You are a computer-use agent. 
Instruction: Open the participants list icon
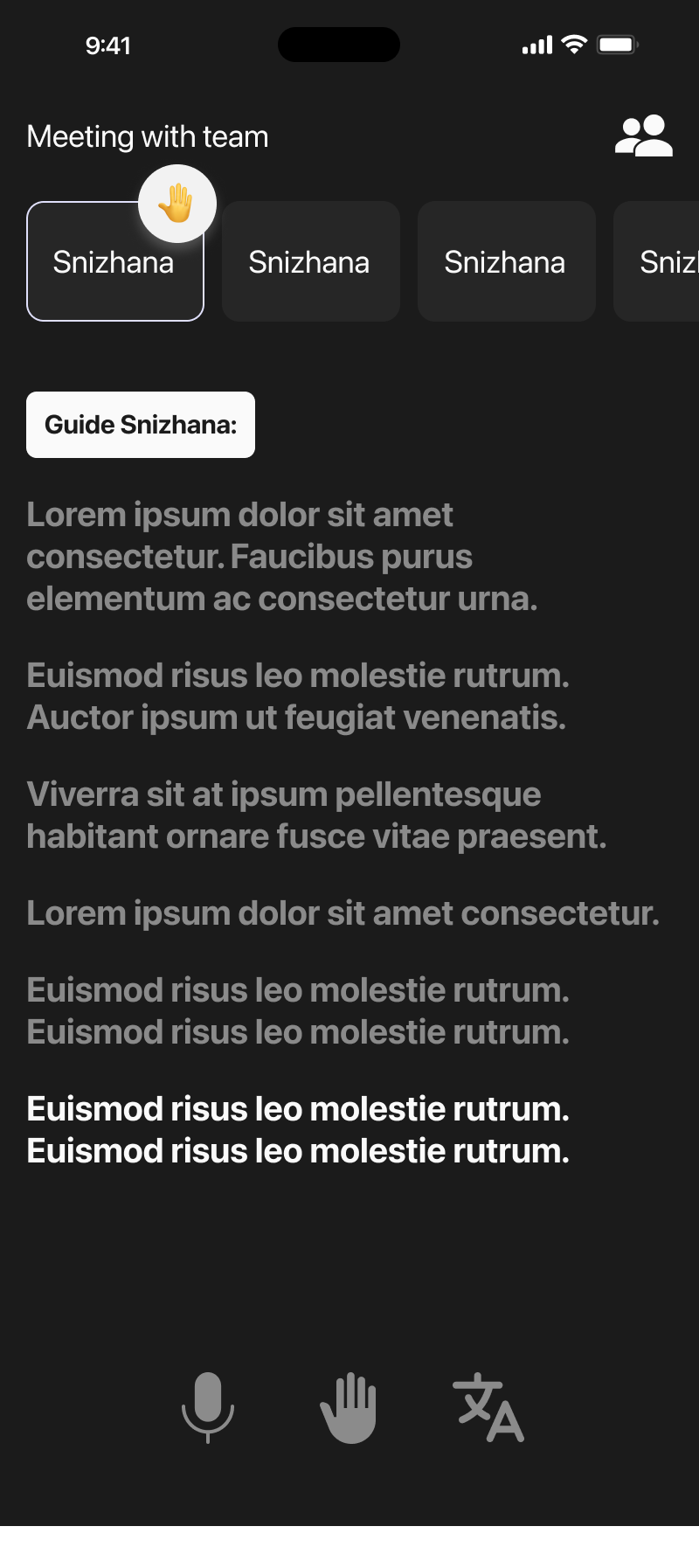click(x=643, y=136)
